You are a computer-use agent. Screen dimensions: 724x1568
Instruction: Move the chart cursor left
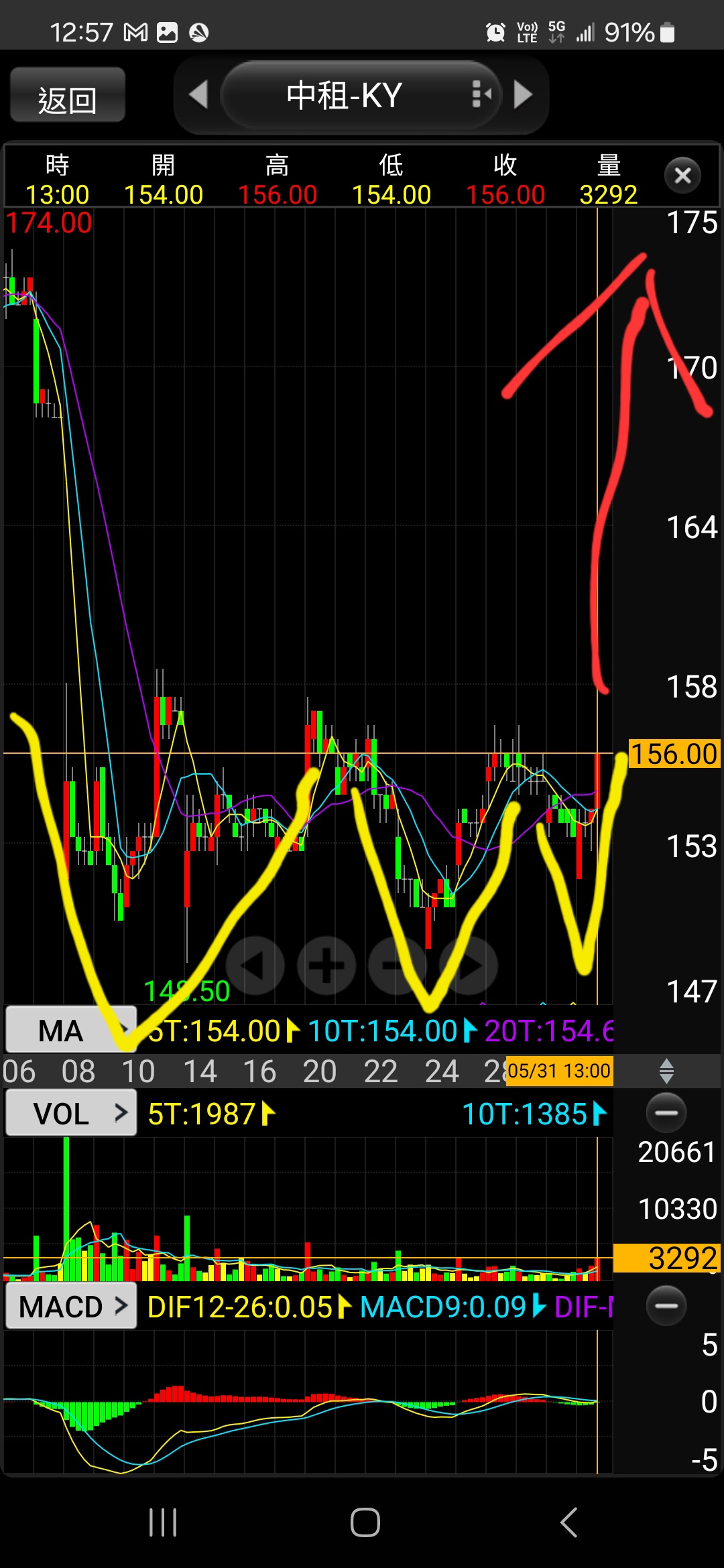[255, 965]
